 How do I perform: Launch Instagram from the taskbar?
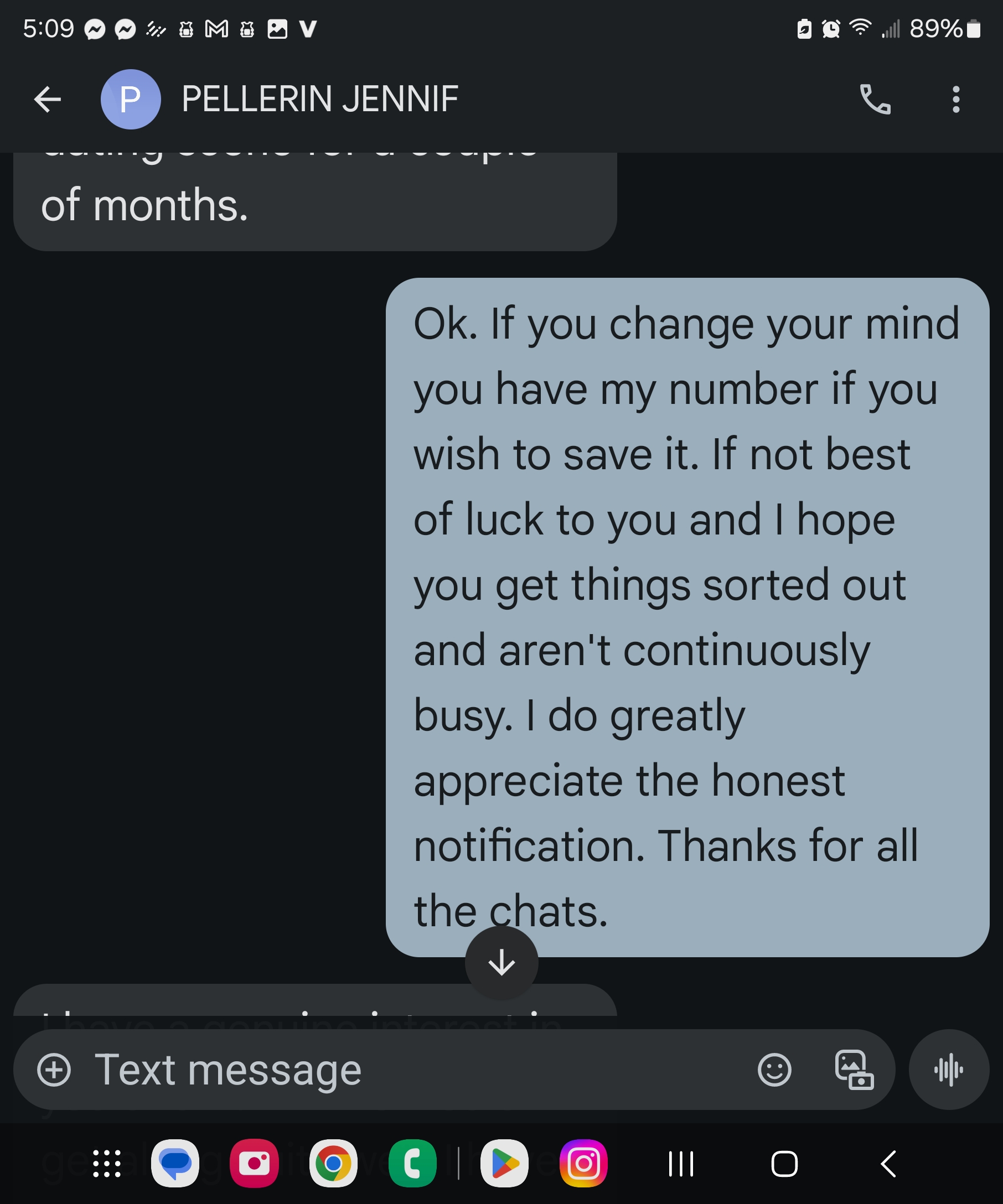click(x=583, y=1163)
